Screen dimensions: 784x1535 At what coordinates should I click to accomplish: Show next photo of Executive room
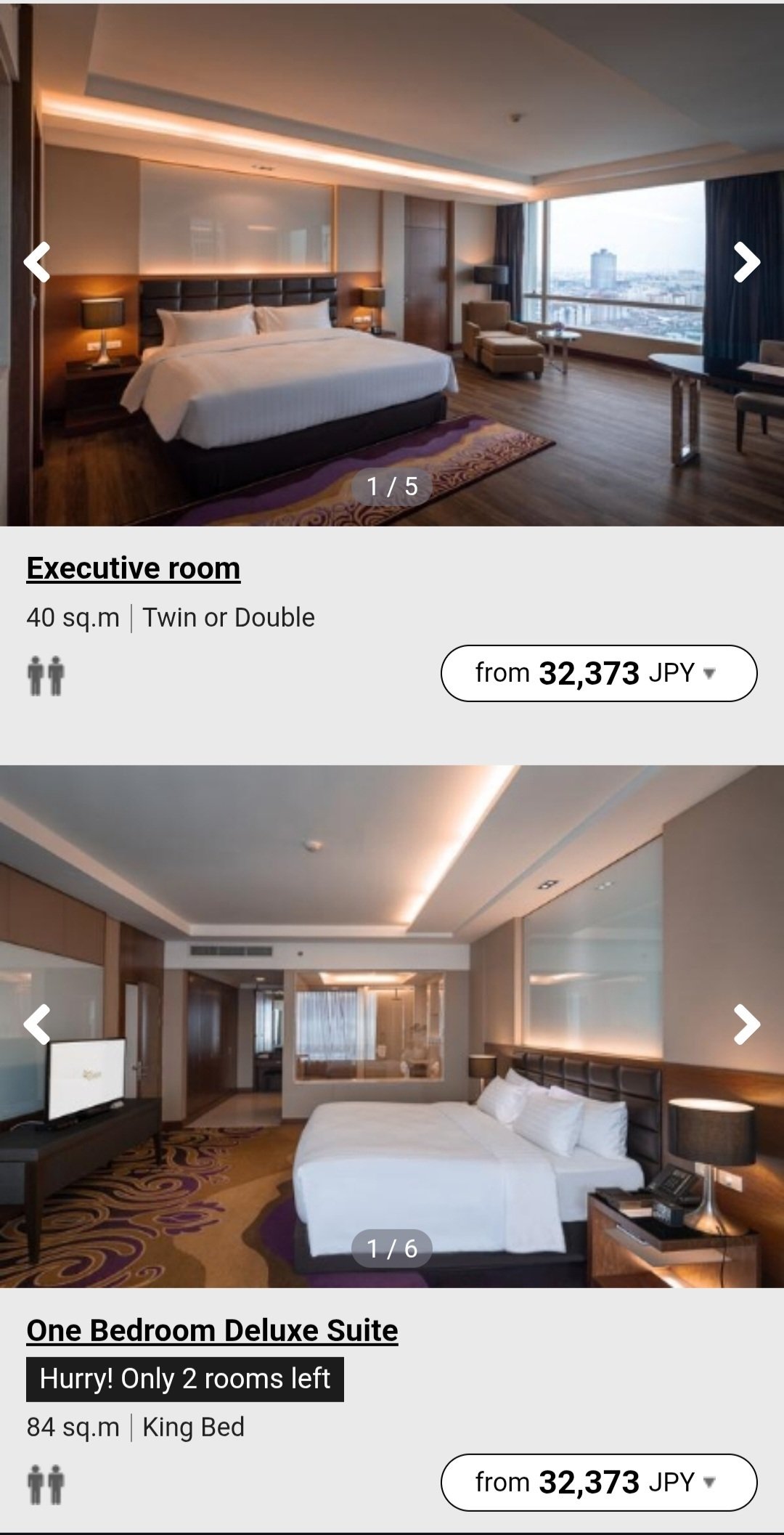tap(746, 261)
